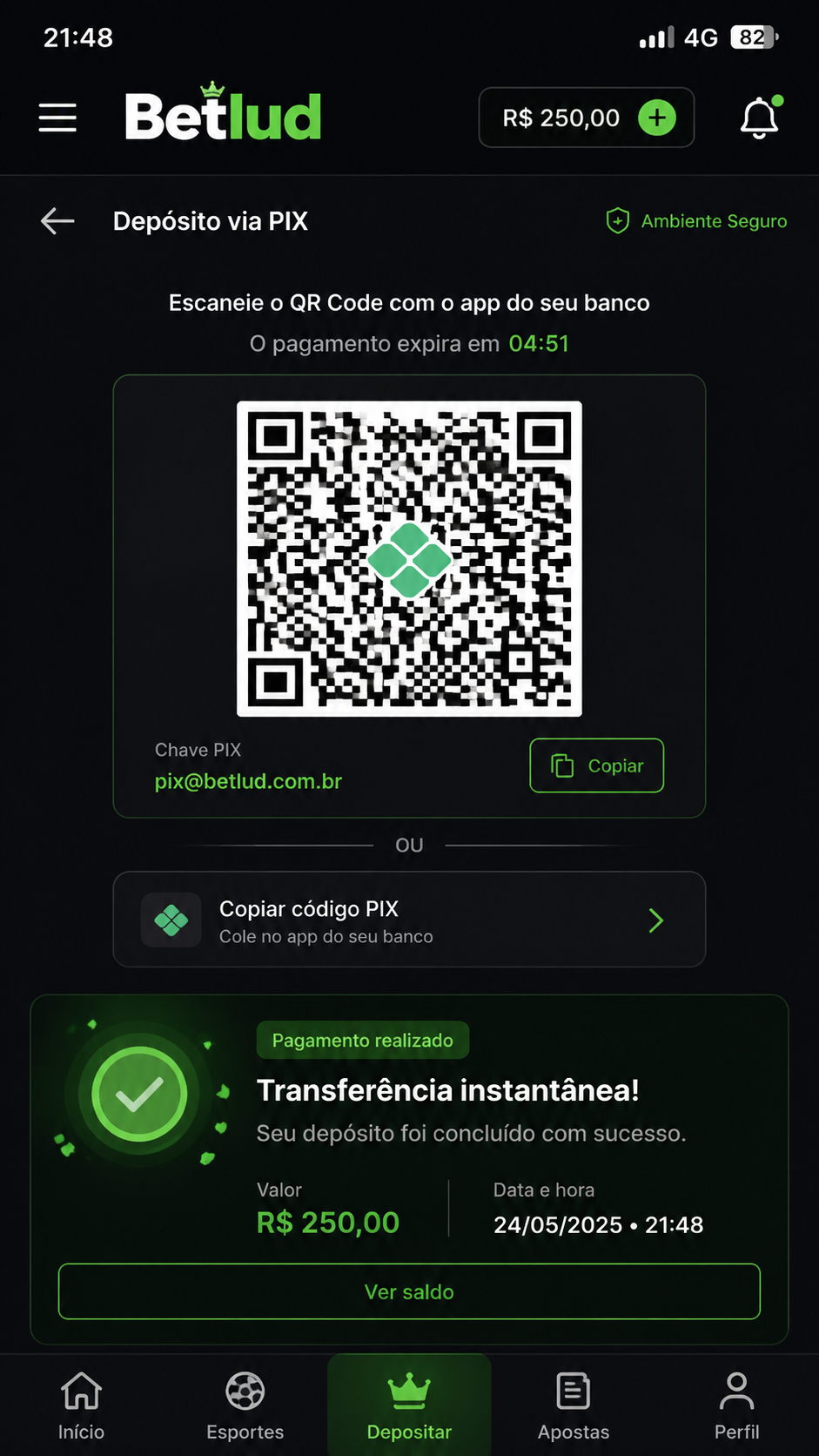Open the Apostas tab
This screenshot has height=1456, width=819.
coord(574,1405)
